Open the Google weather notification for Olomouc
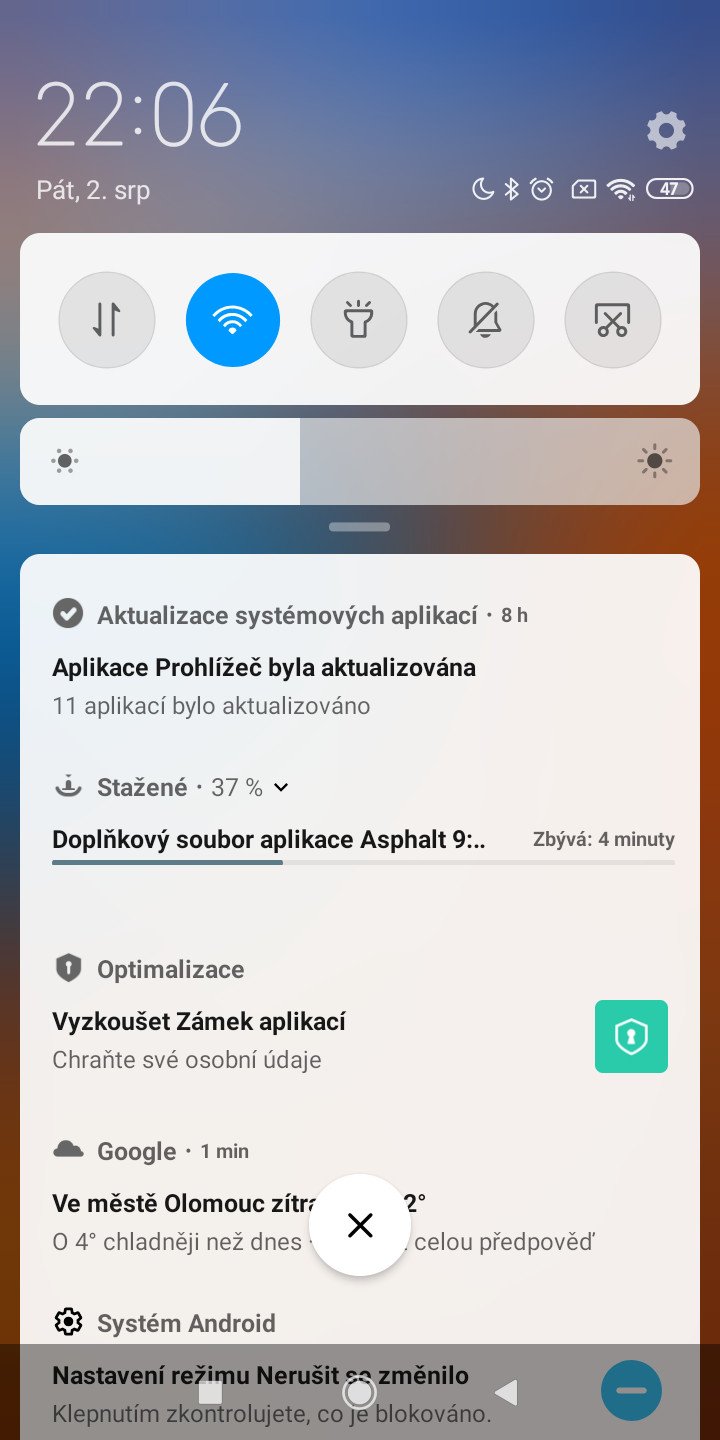 (360, 1198)
